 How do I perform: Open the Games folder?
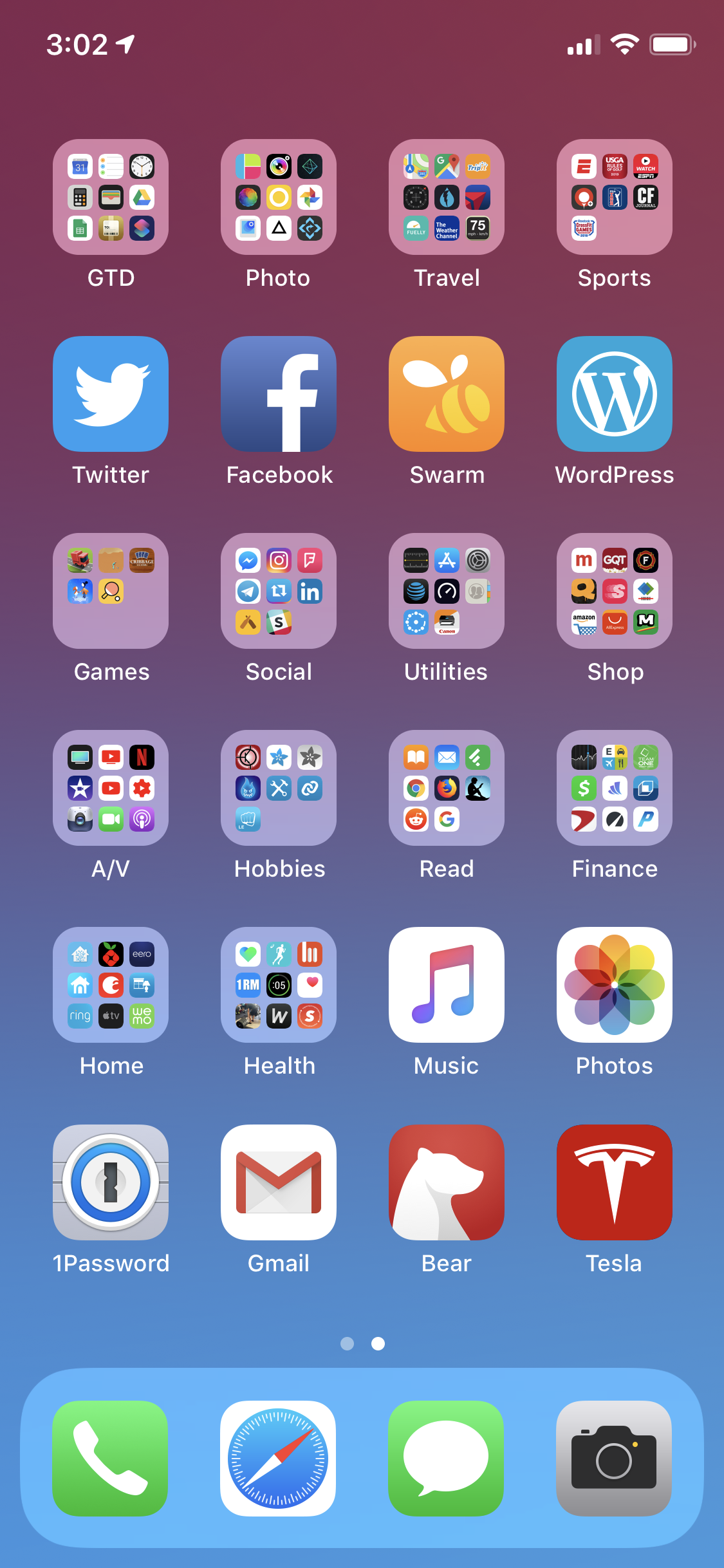point(111,591)
